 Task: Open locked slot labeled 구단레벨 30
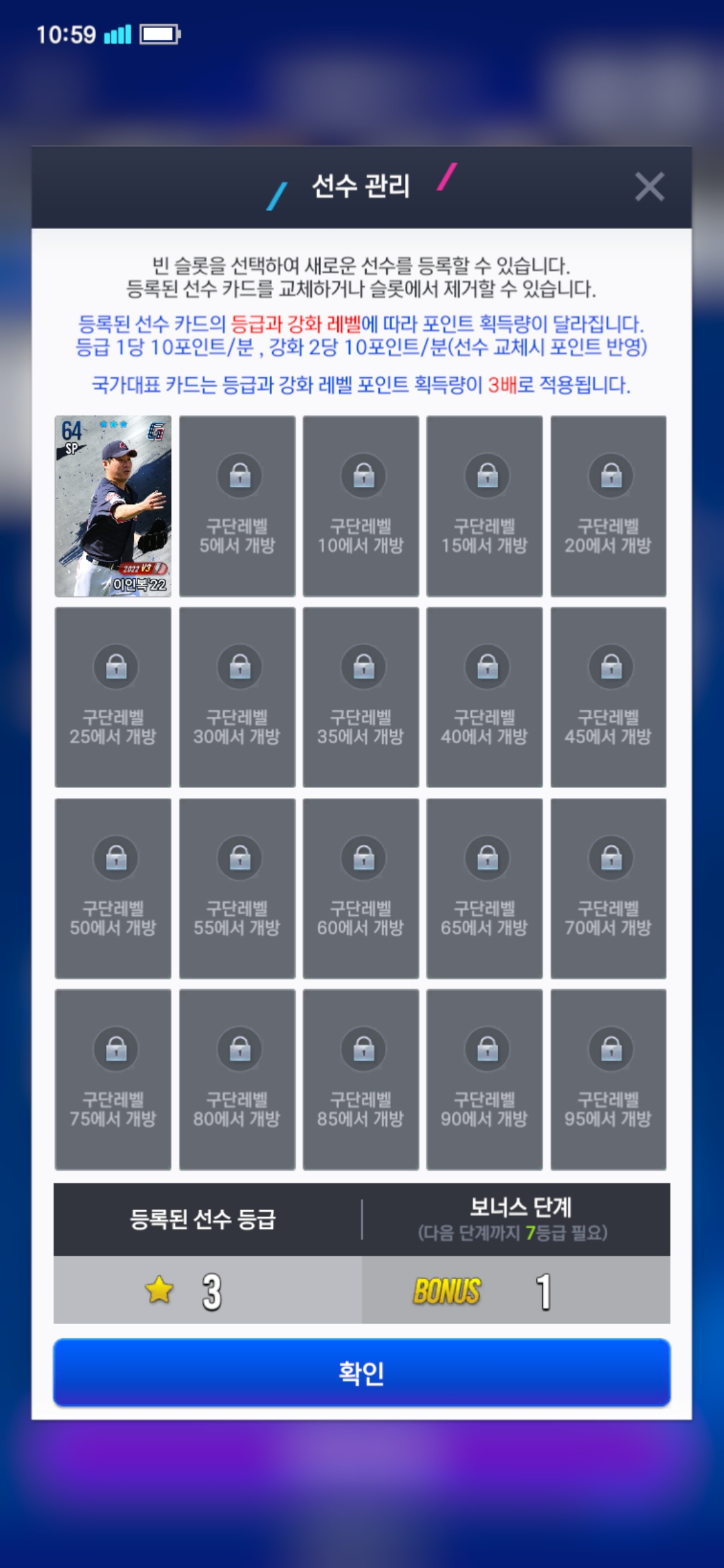pyautogui.click(x=237, y=697)
